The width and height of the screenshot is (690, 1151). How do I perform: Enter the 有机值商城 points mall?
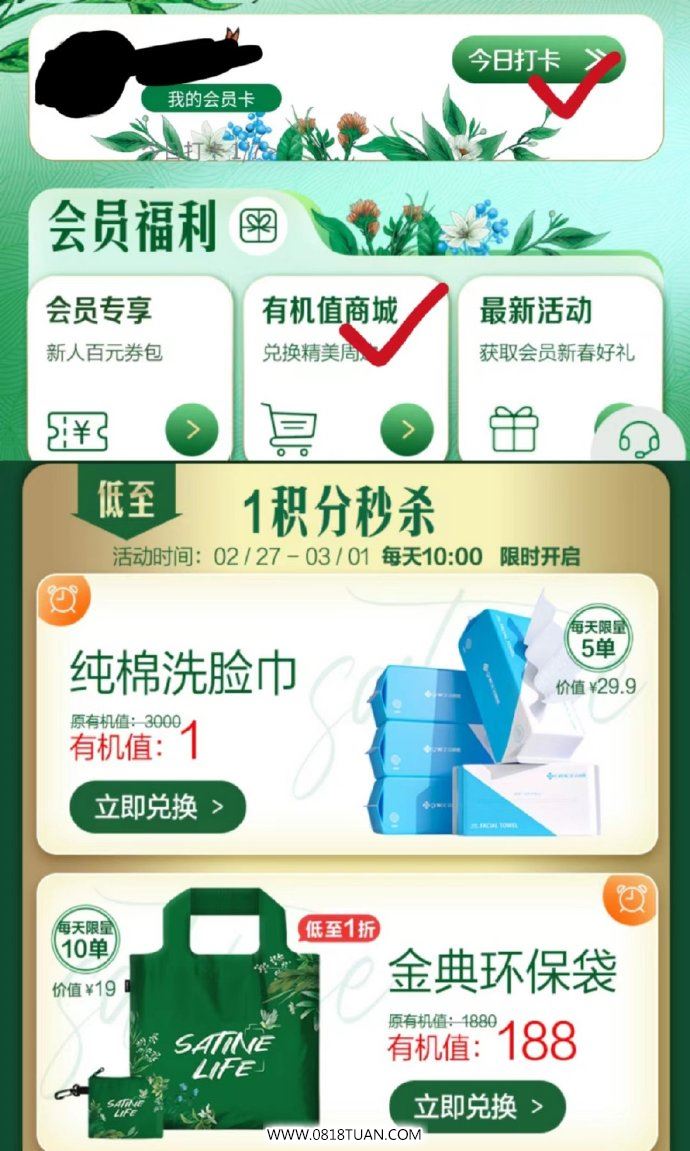pos(346,369)
